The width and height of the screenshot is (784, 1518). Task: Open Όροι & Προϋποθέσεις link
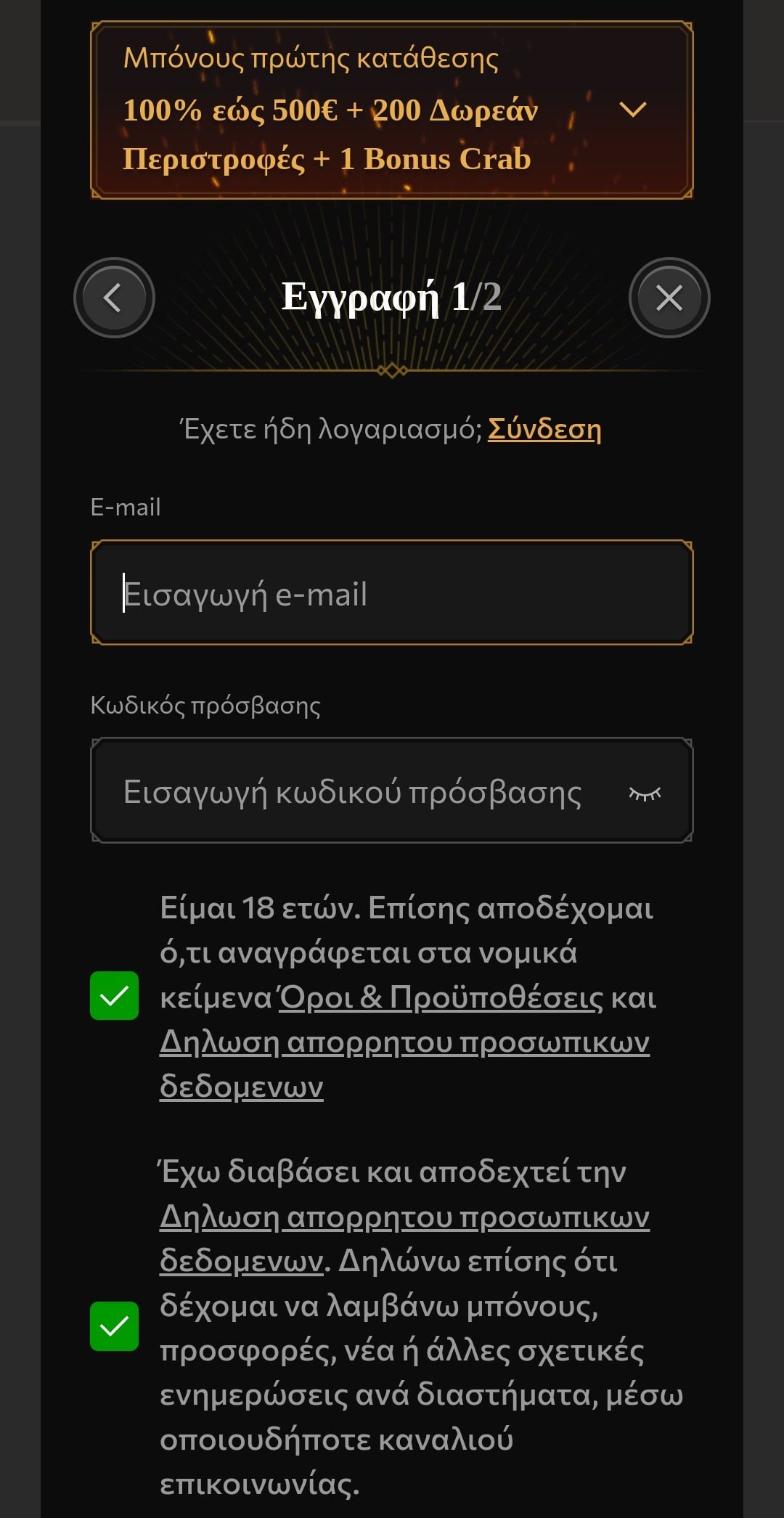click(x=441, y=997)
